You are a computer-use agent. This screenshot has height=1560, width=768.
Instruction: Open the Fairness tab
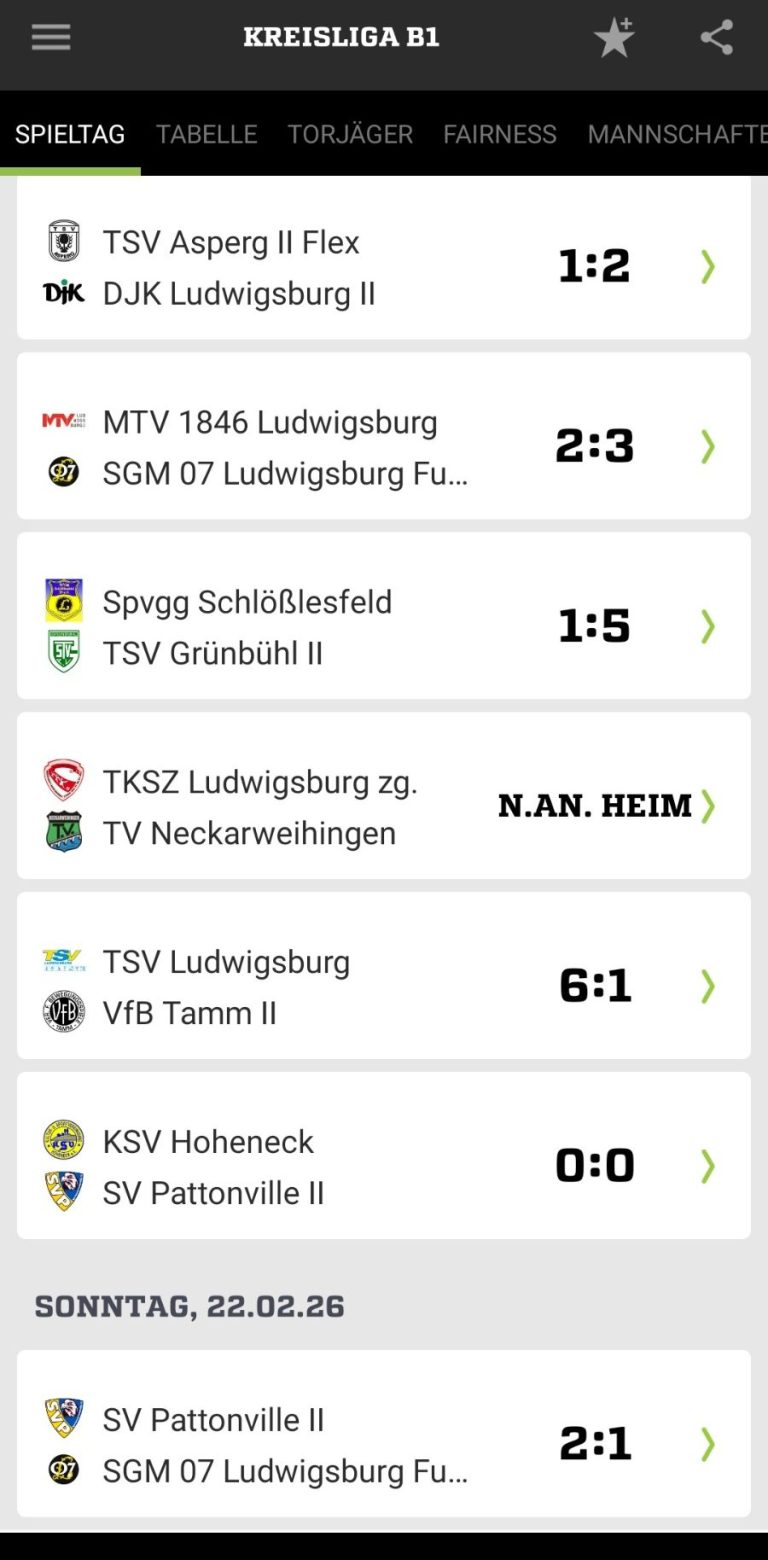[x=499, y=134]
